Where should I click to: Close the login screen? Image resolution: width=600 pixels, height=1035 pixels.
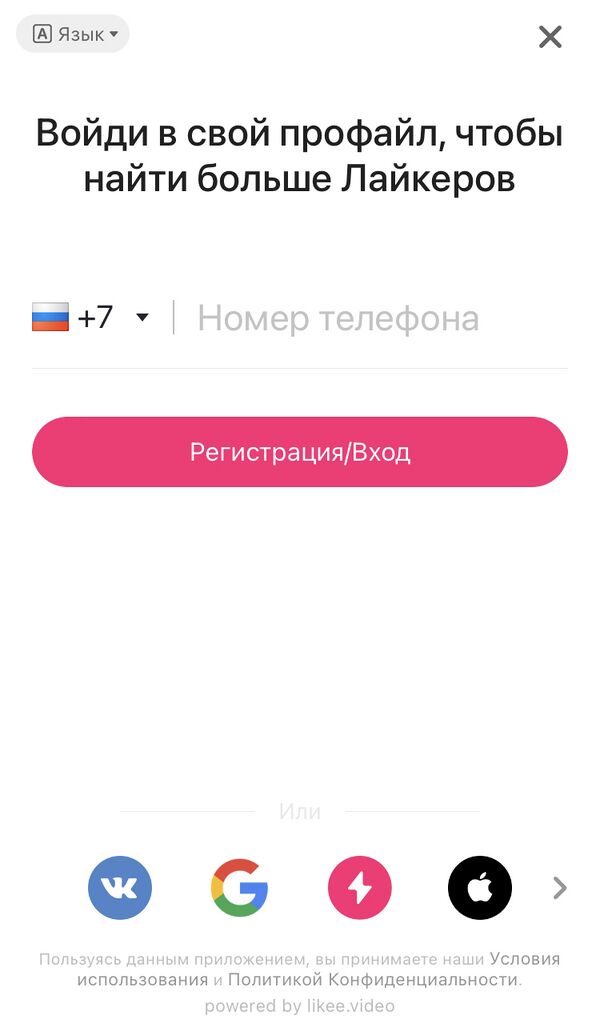click(x=550, y=37)
